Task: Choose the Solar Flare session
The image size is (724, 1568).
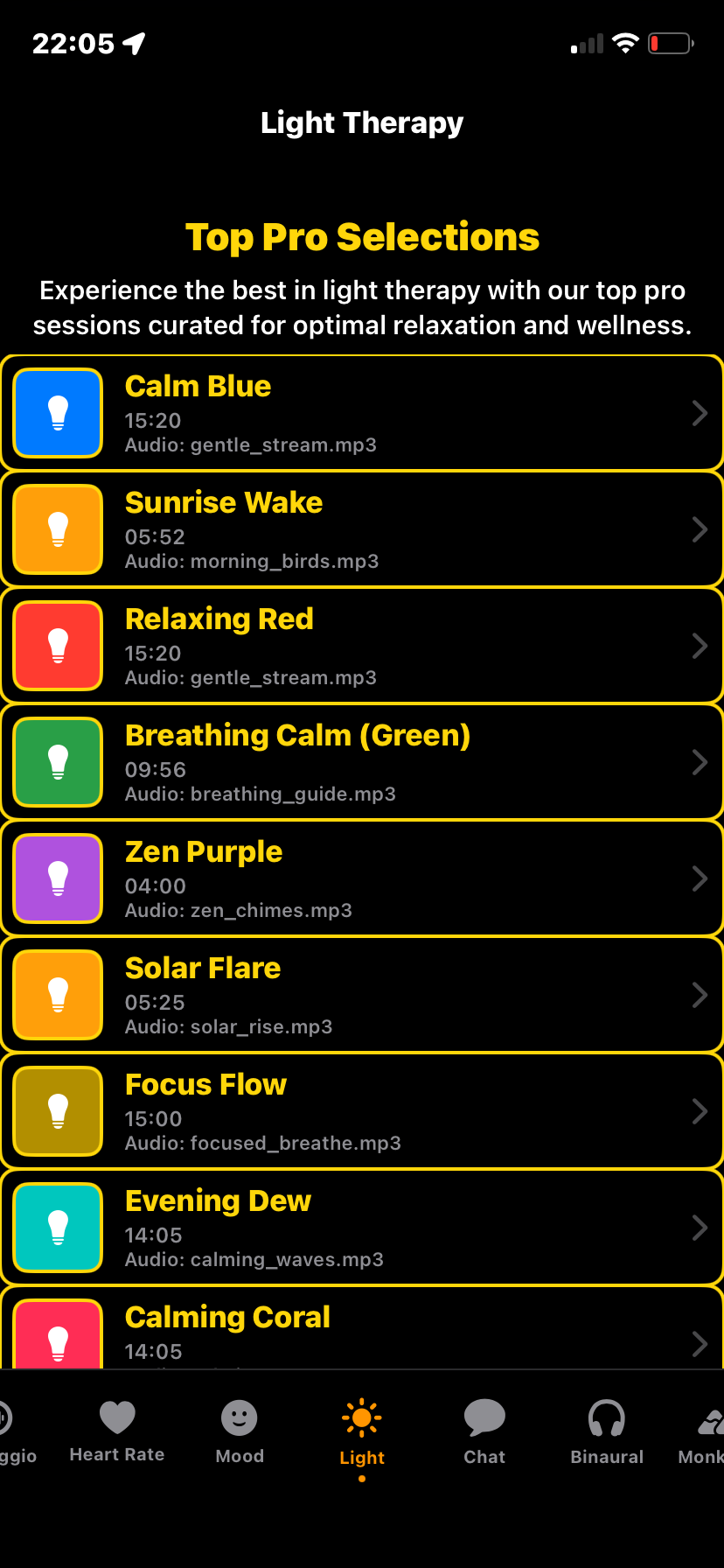Action: coord(362,995)
